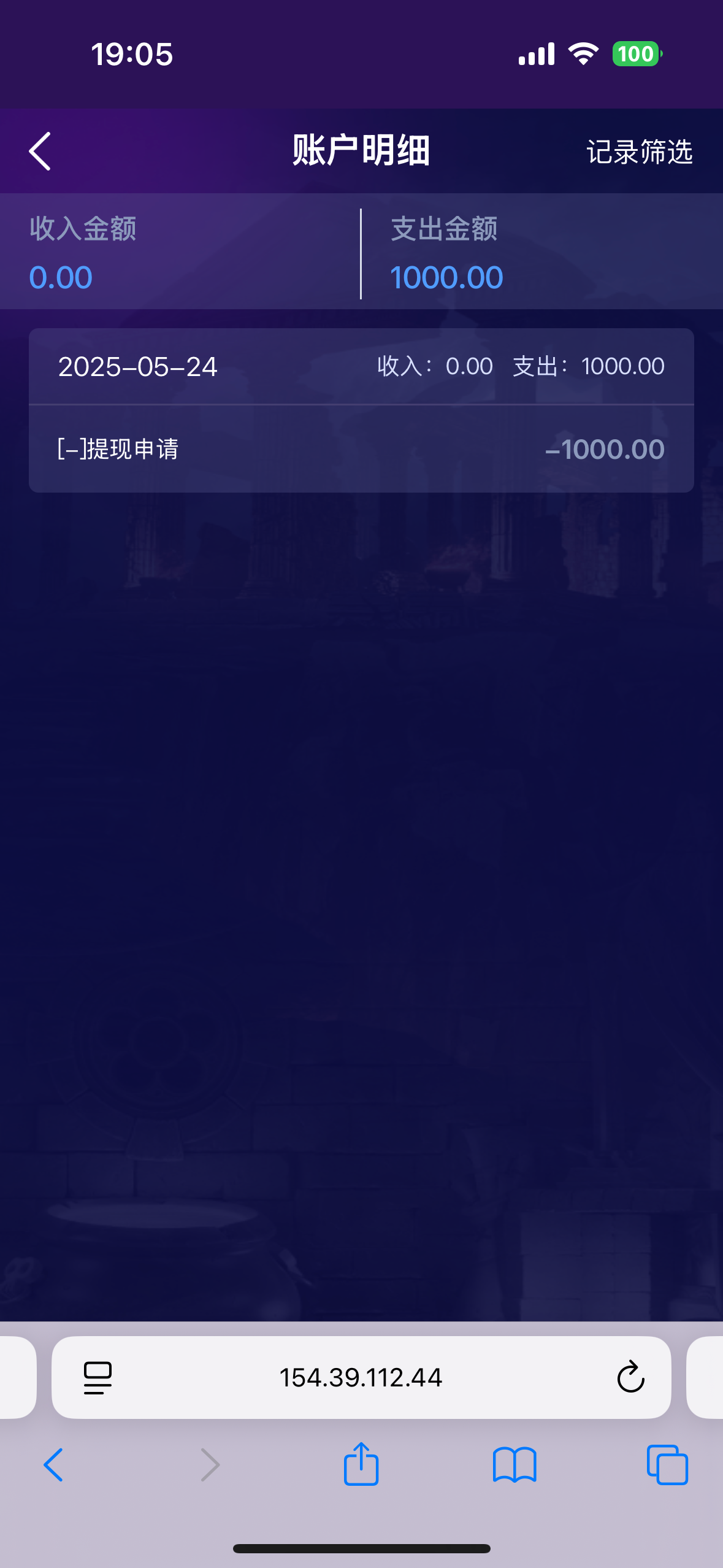The width and height of the screenshot is (723, 1568).
Task: Show all open Safari tabs
Action: click(x=667, y=1465)
